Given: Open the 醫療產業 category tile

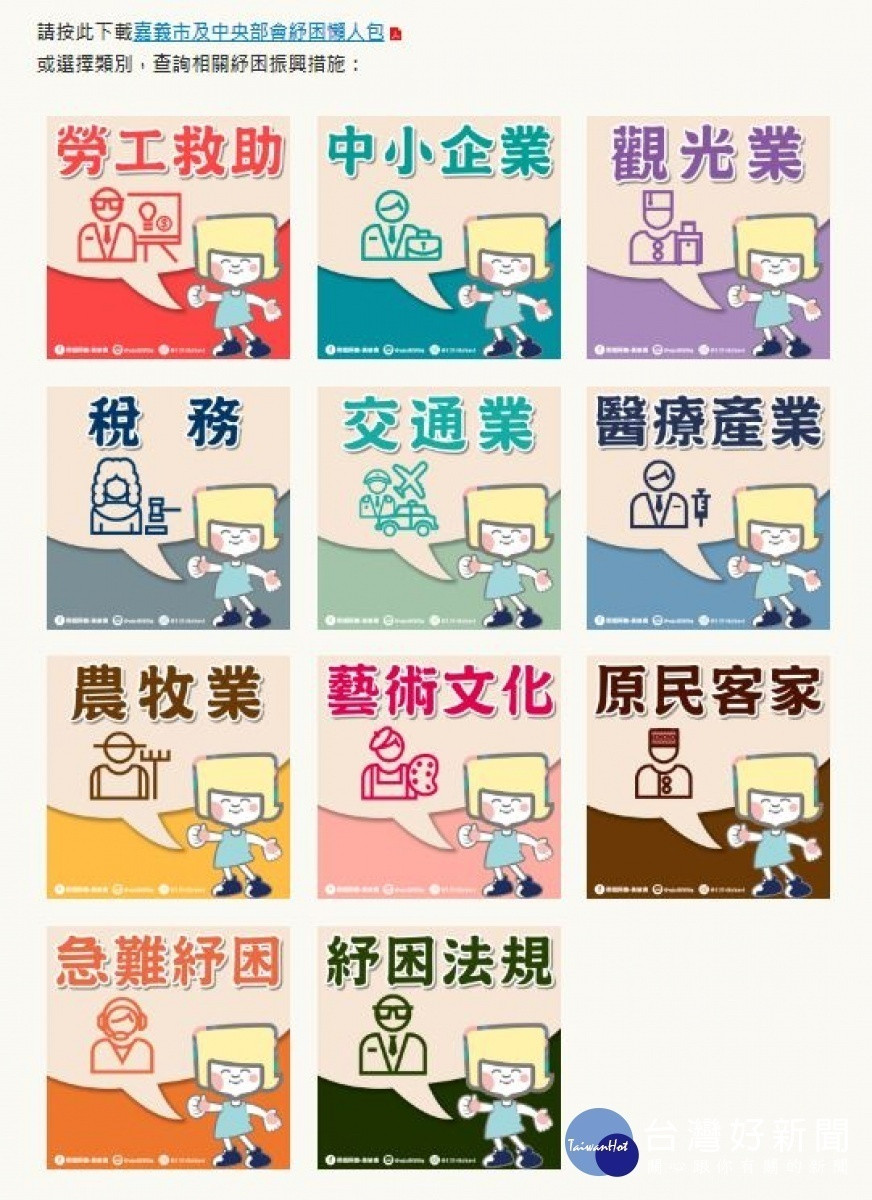Looking at the screenshot, I should point(708,508).
